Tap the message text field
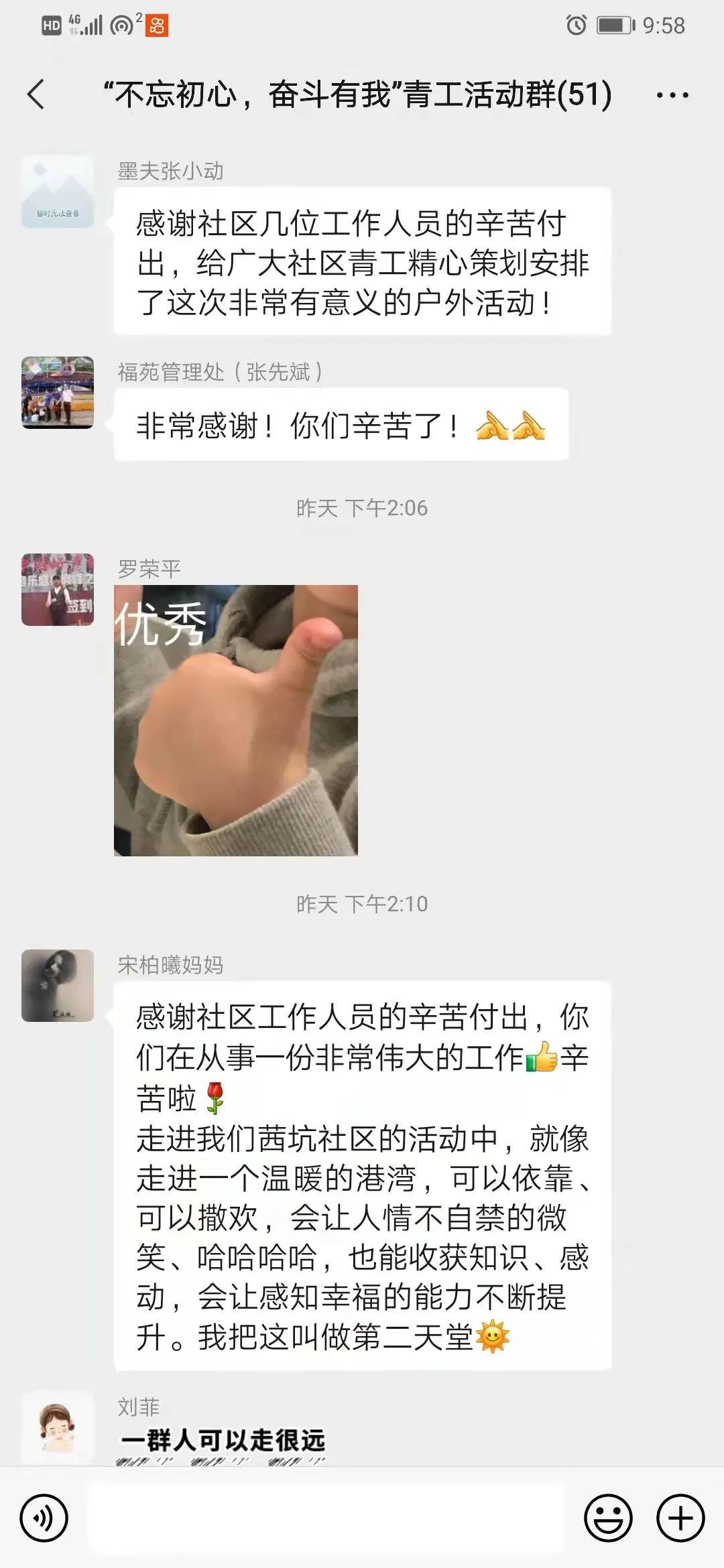 coord(327,1518)
